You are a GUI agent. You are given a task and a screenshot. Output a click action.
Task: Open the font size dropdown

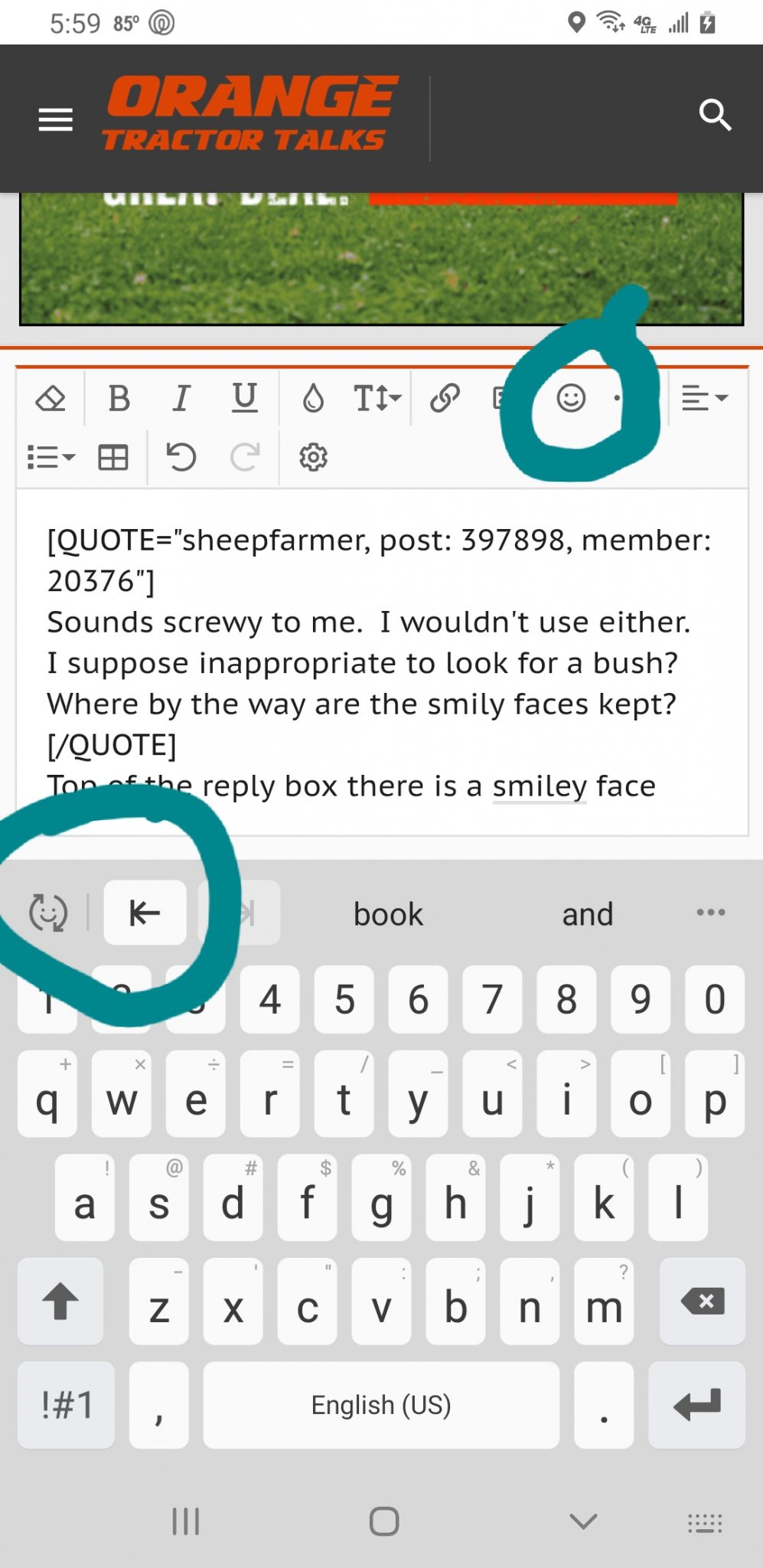pos(377,398)
